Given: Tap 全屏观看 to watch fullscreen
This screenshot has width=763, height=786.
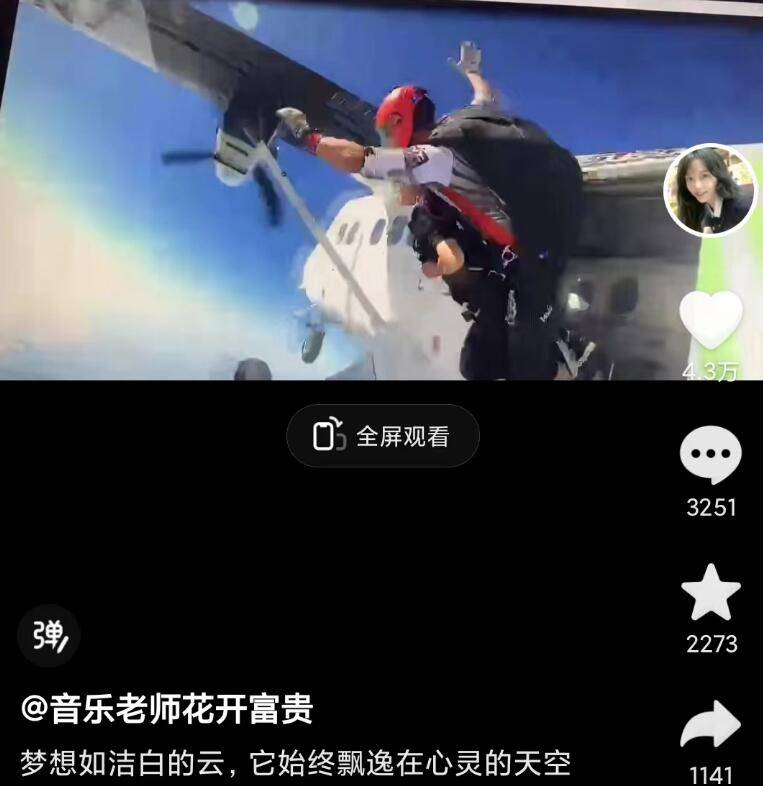Looking at the screenshot, I should click(x=383, y=436).
